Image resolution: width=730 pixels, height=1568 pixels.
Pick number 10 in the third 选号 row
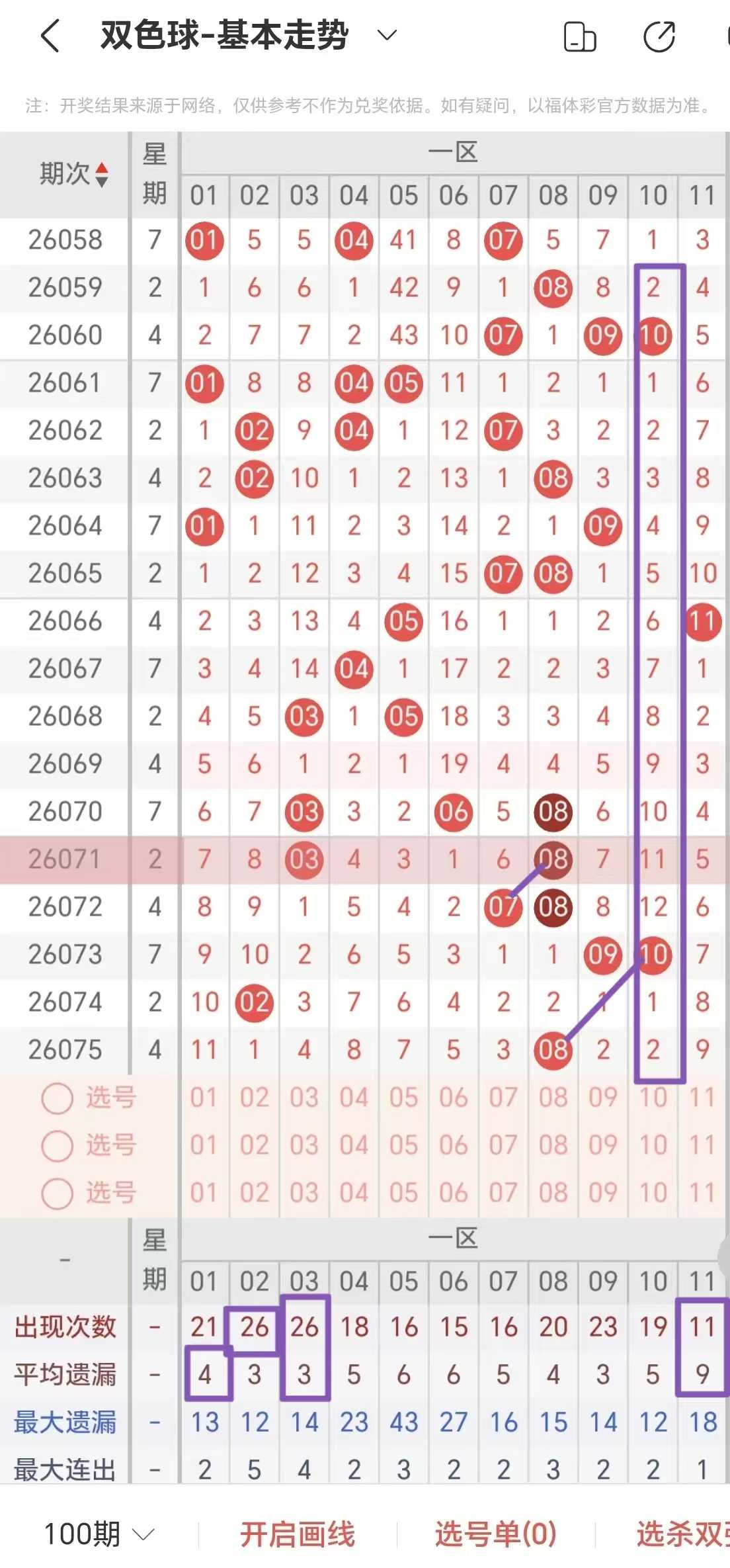pos(653,1194)
